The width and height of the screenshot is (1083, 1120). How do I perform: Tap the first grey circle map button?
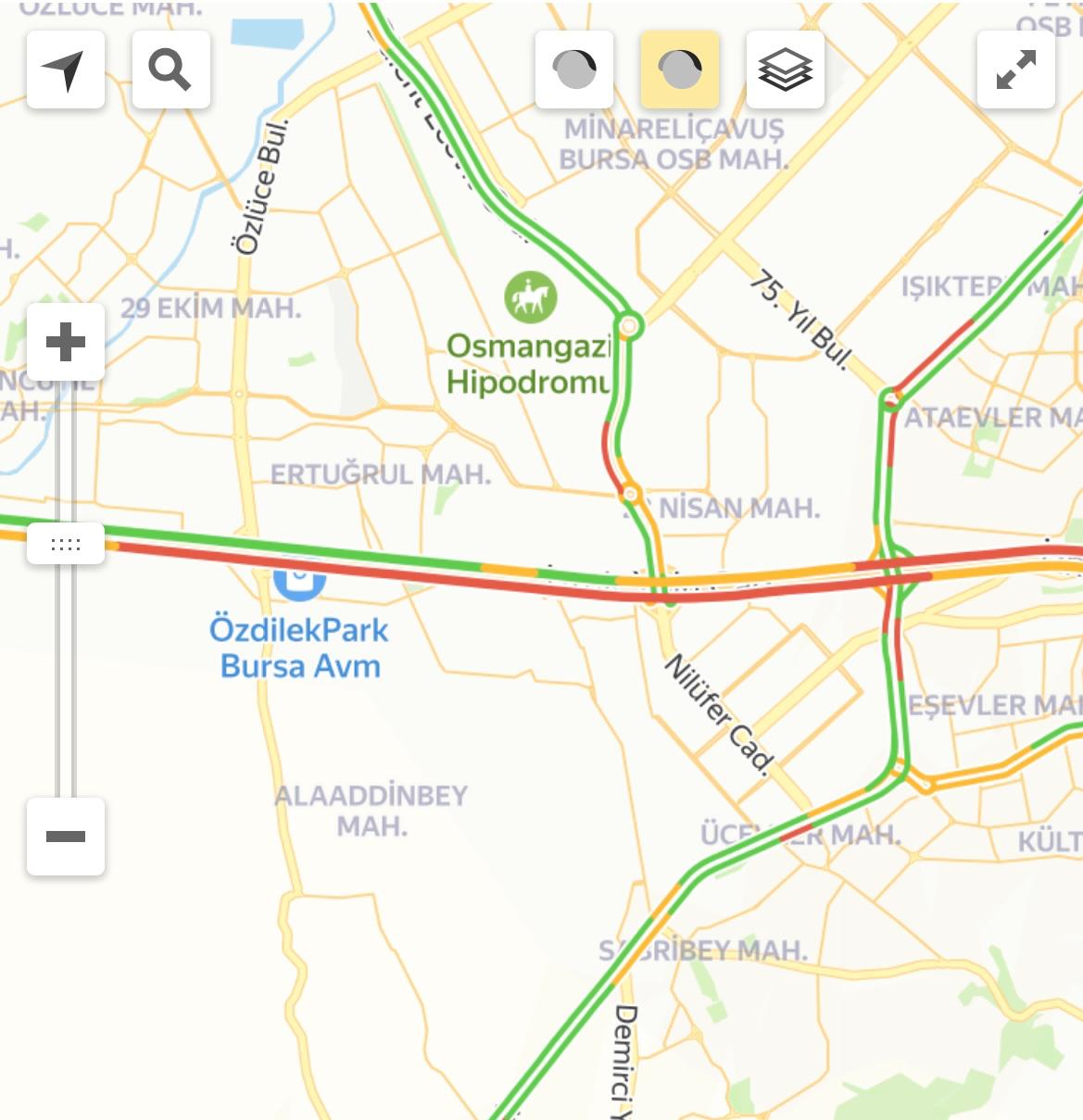point(573,69)
